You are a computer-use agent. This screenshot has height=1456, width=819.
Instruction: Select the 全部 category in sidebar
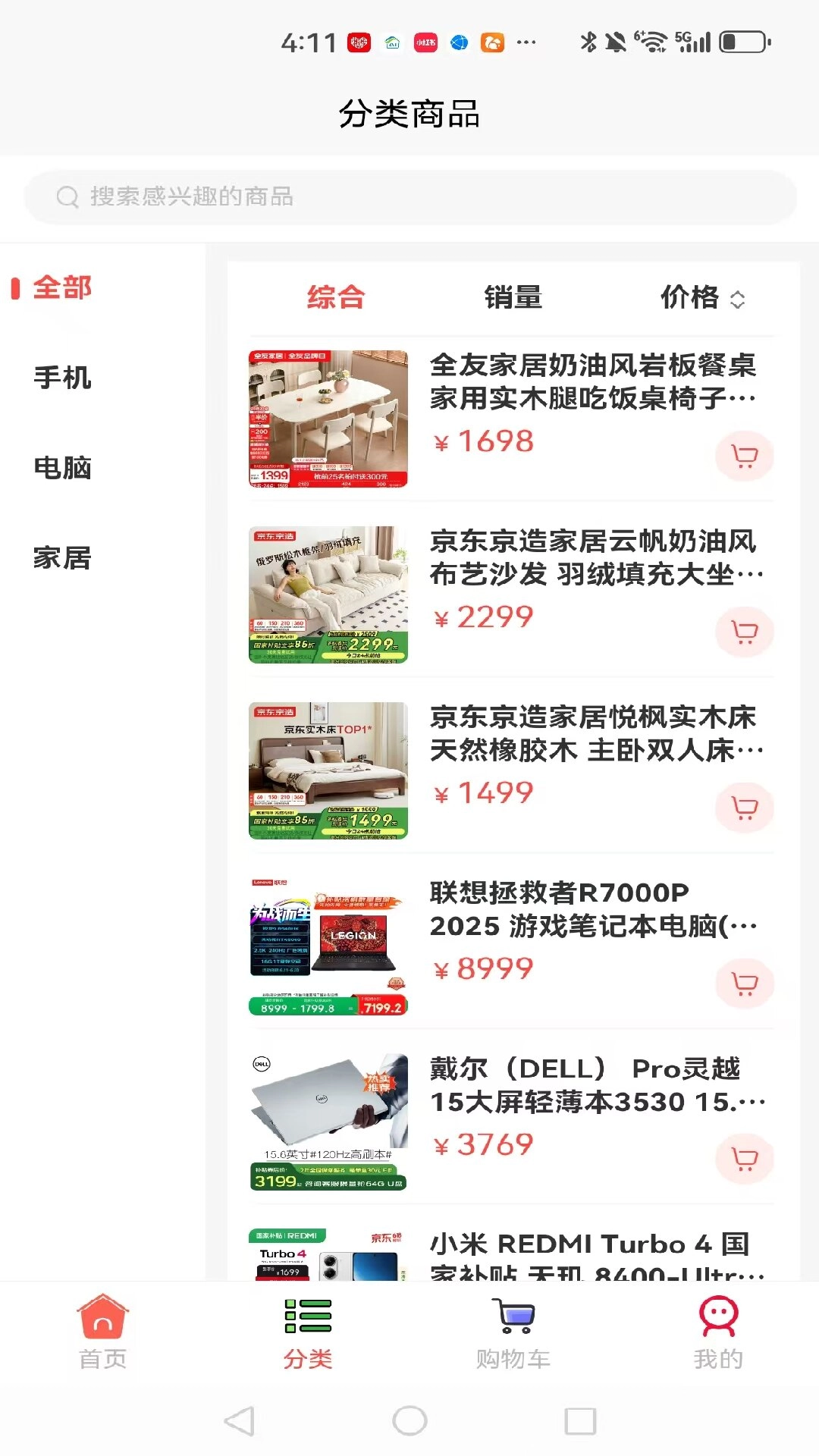61,288
